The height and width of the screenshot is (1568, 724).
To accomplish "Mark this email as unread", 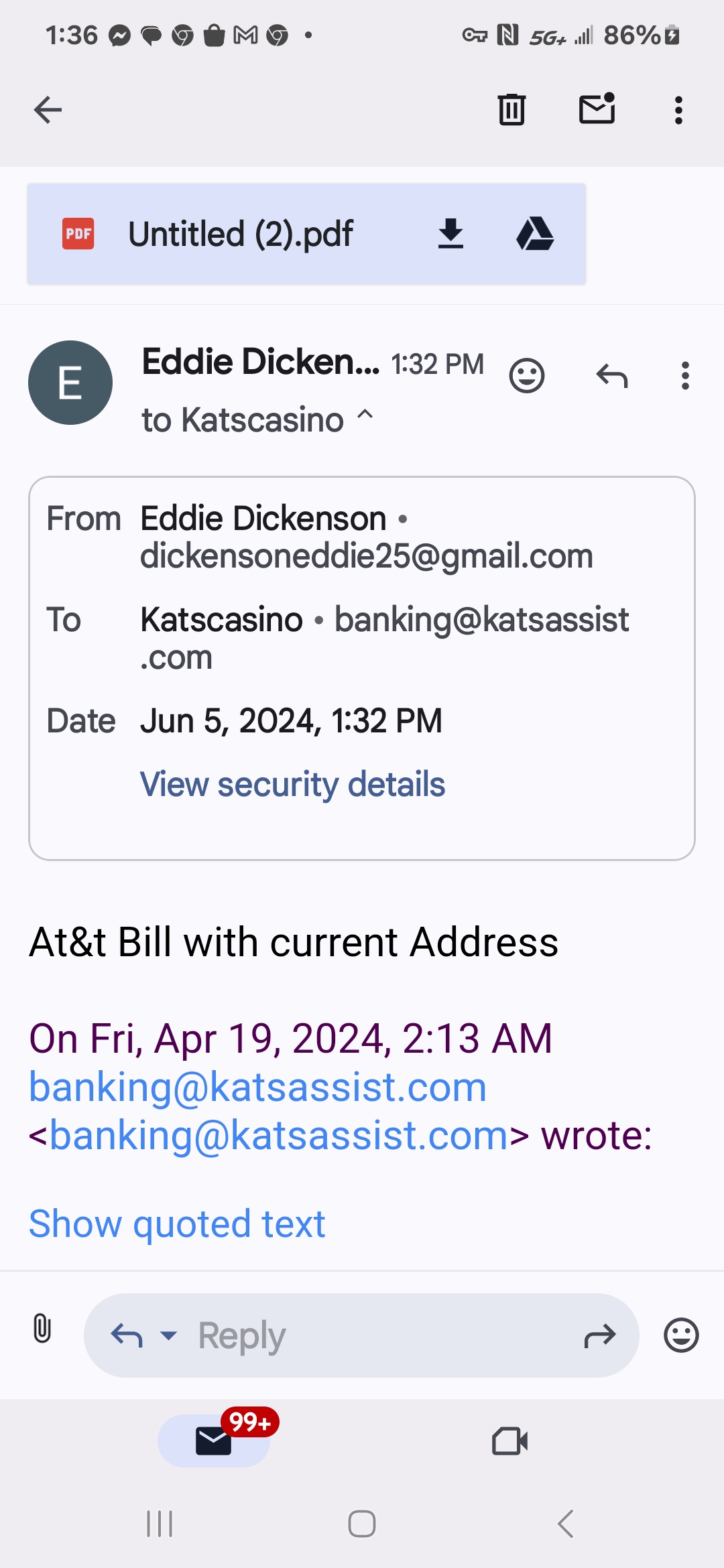I will (x=597, y=109).
